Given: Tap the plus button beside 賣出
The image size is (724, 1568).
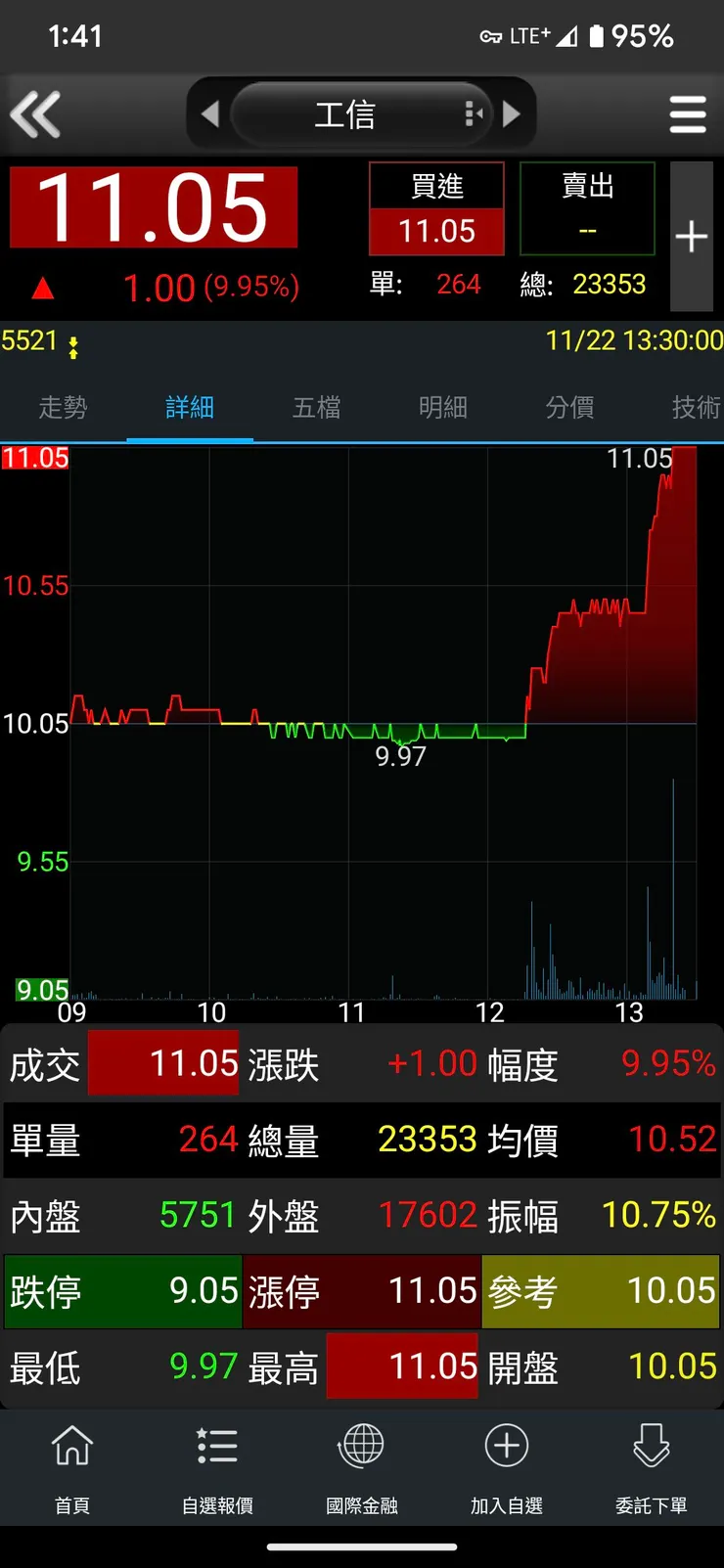Looking at the screenshot, I should point(692,236).
